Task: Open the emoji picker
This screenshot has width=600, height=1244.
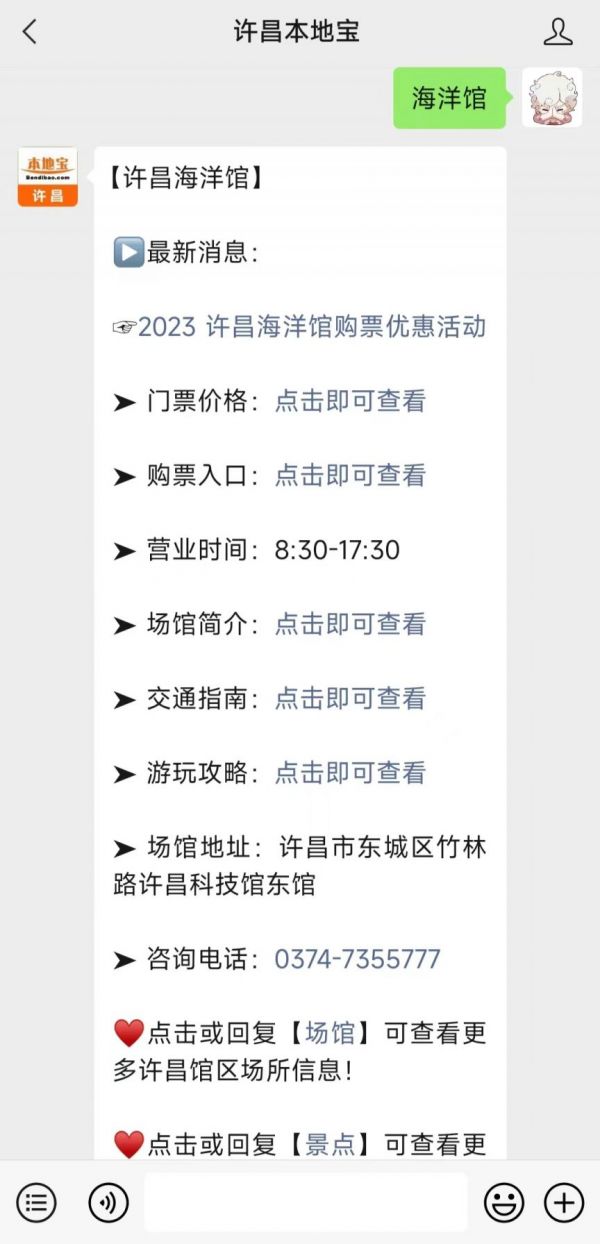Action: 504,1202
